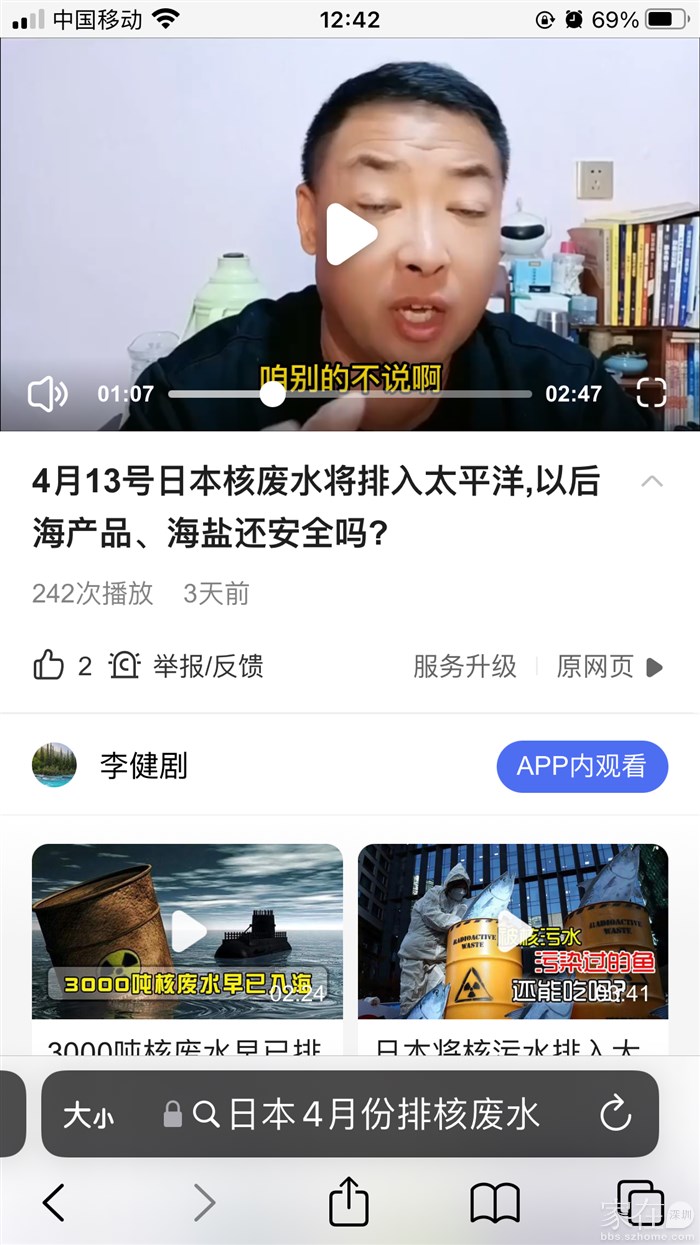This screenshot has width=700, height=1245.
Task: Open the 大小 text size menu
Action: click(89, 1115)
